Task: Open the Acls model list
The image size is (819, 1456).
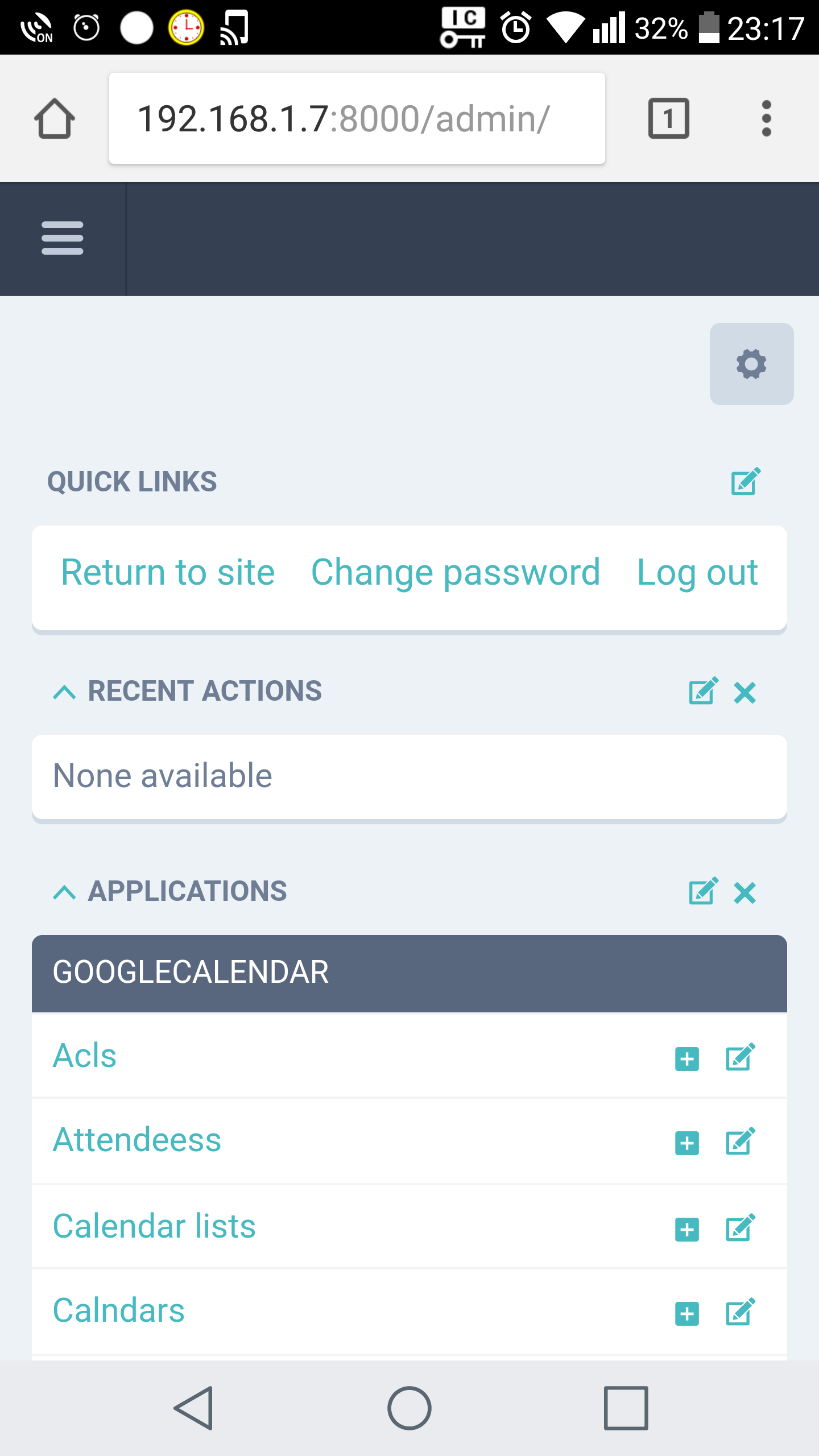Action: [x=85, y=1056]
